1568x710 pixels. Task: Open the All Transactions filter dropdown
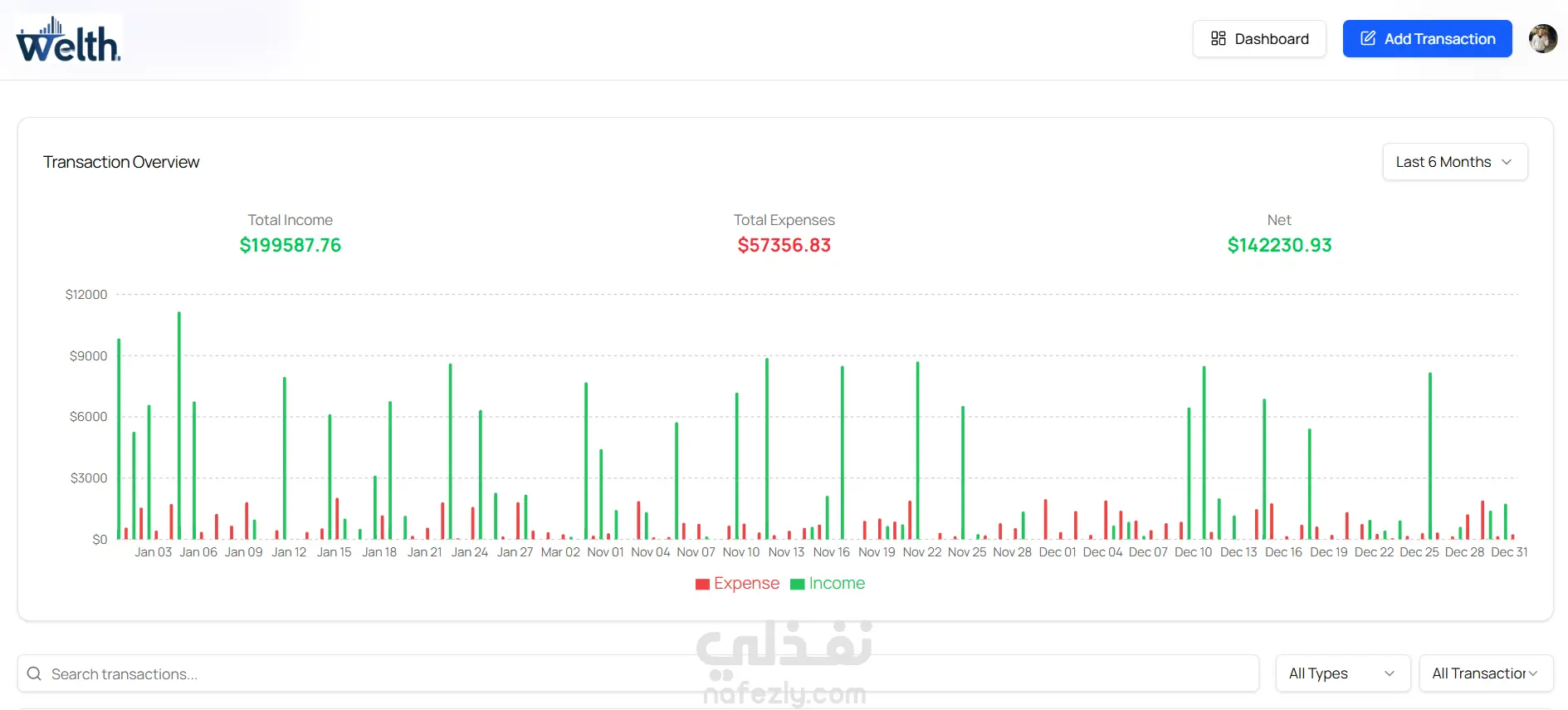pyautogui.click(x=1486, y=673)
